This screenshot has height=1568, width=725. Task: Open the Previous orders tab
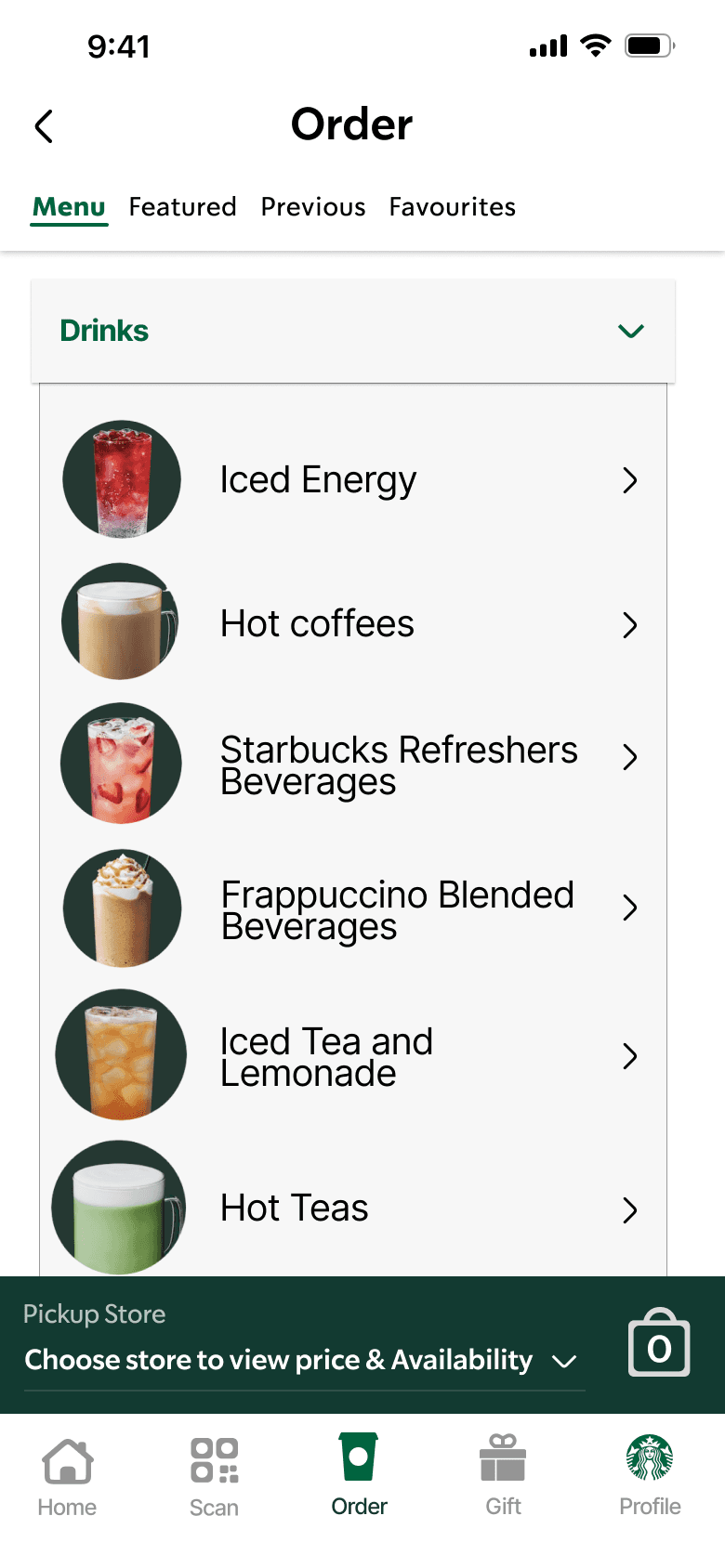click(313, 206)
